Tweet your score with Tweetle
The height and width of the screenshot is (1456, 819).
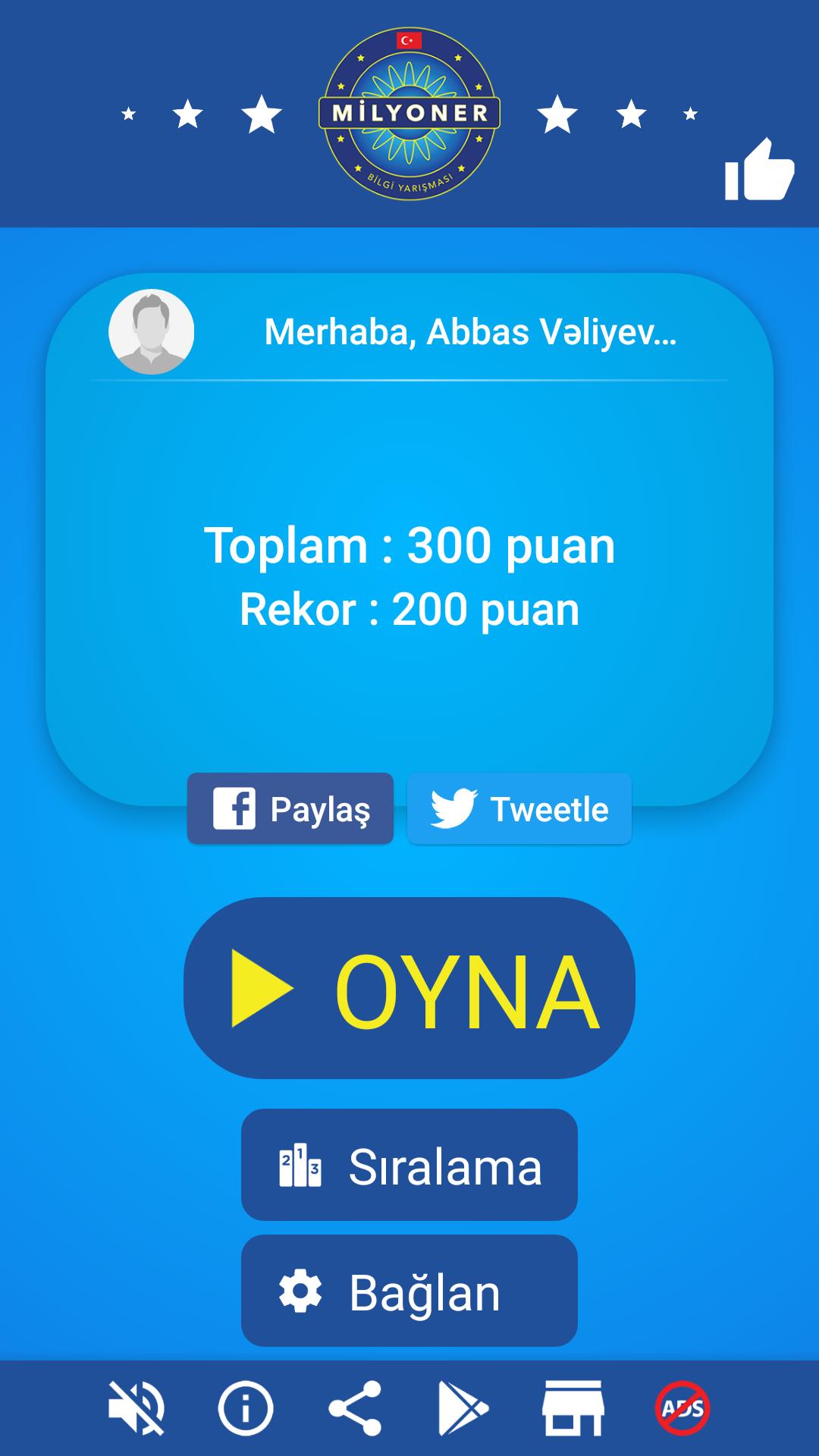519,808
